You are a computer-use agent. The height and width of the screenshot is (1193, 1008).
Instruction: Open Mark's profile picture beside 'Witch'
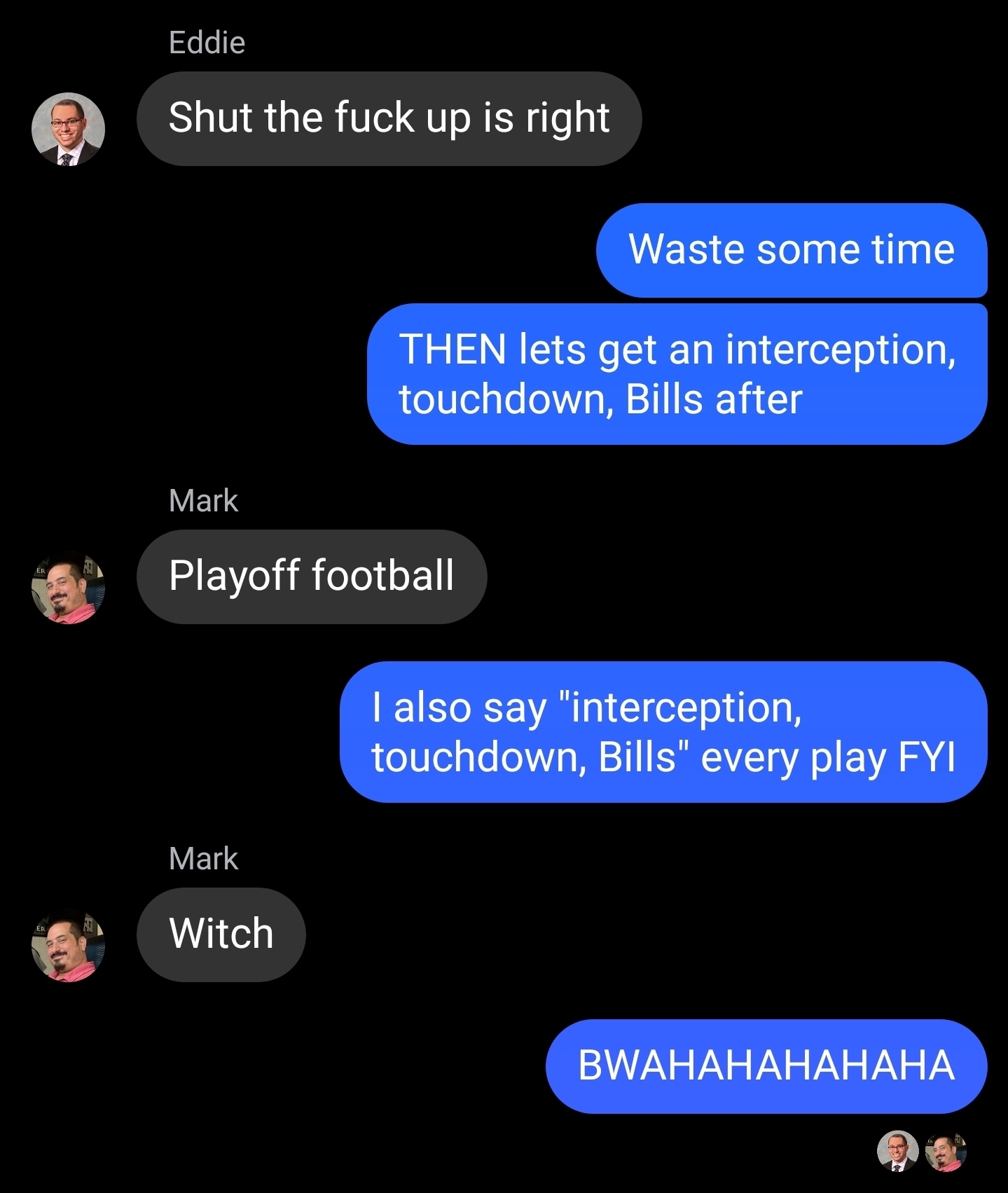click(x=68, y=946)
